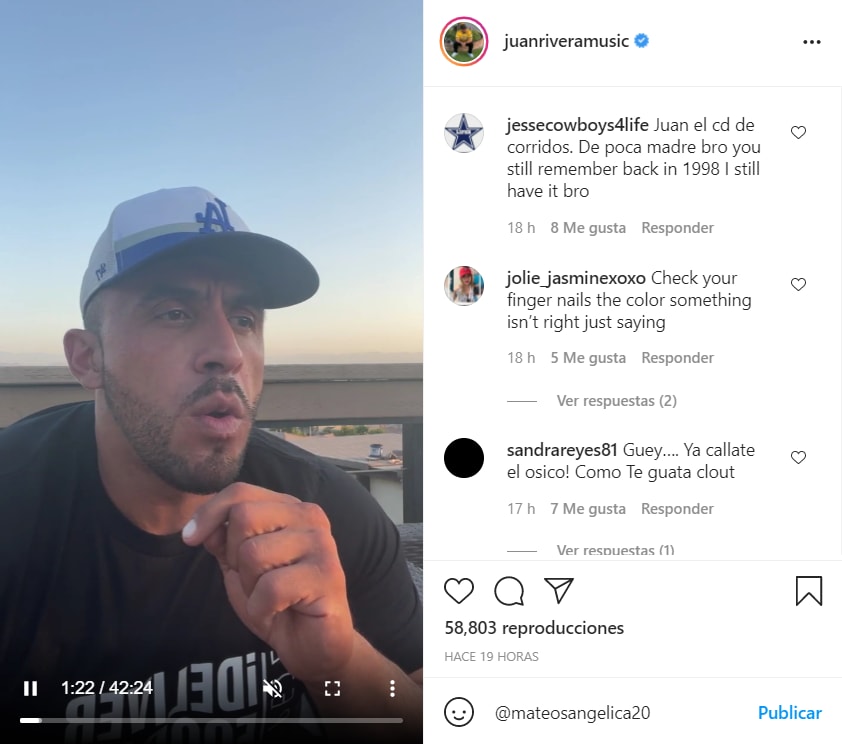The width and height of the screenshot is (842, 744).
Task: Open video options three-dot menu
Action: [392, 688]
